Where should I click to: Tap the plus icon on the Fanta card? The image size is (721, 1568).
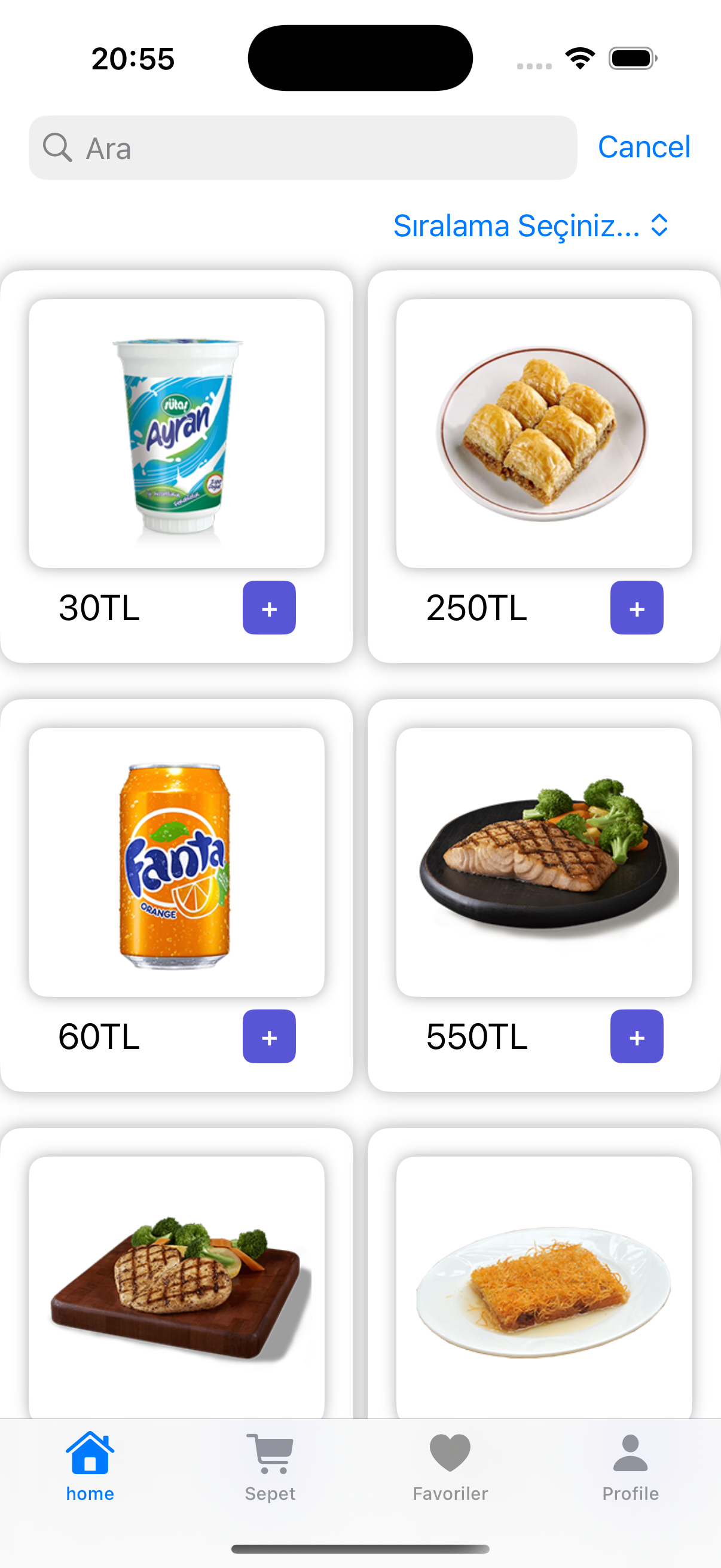click(269, 1036)
